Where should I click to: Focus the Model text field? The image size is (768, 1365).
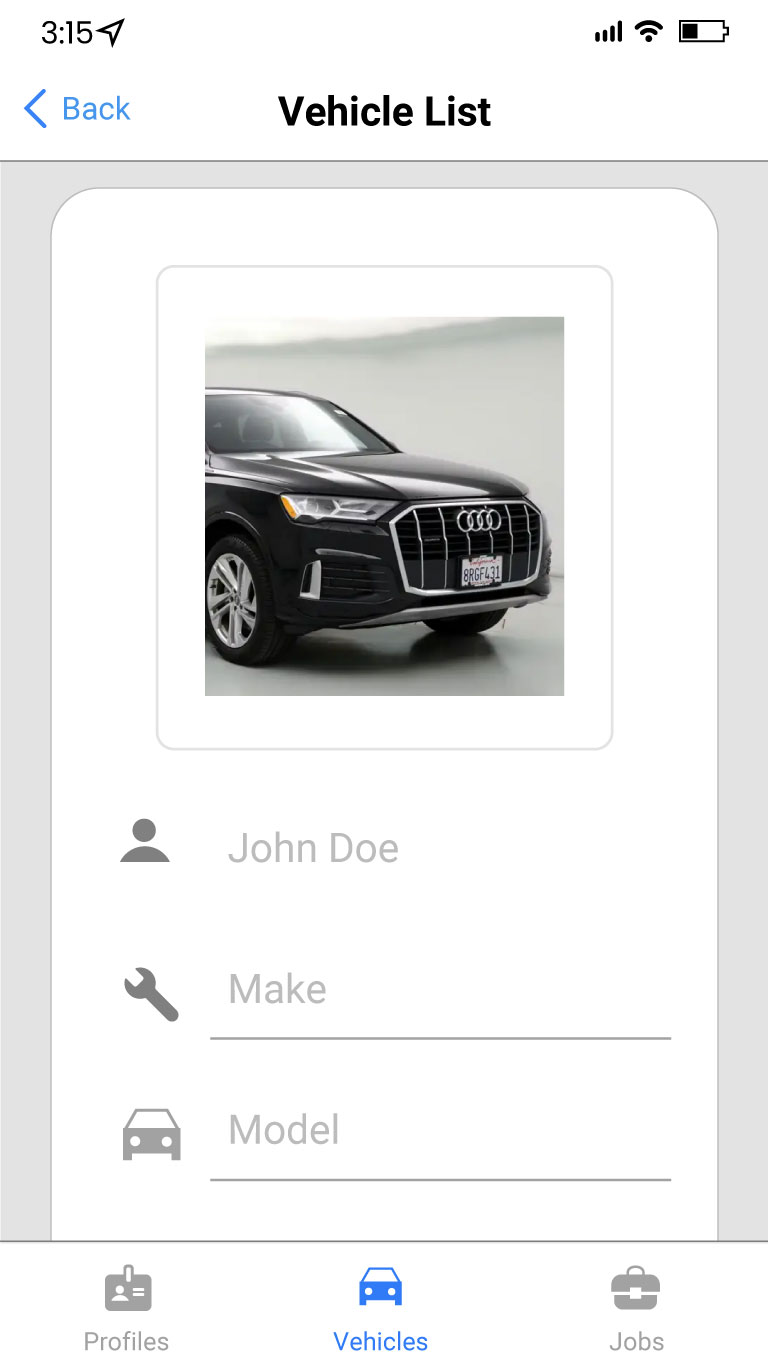click(x=440, y=1131)
